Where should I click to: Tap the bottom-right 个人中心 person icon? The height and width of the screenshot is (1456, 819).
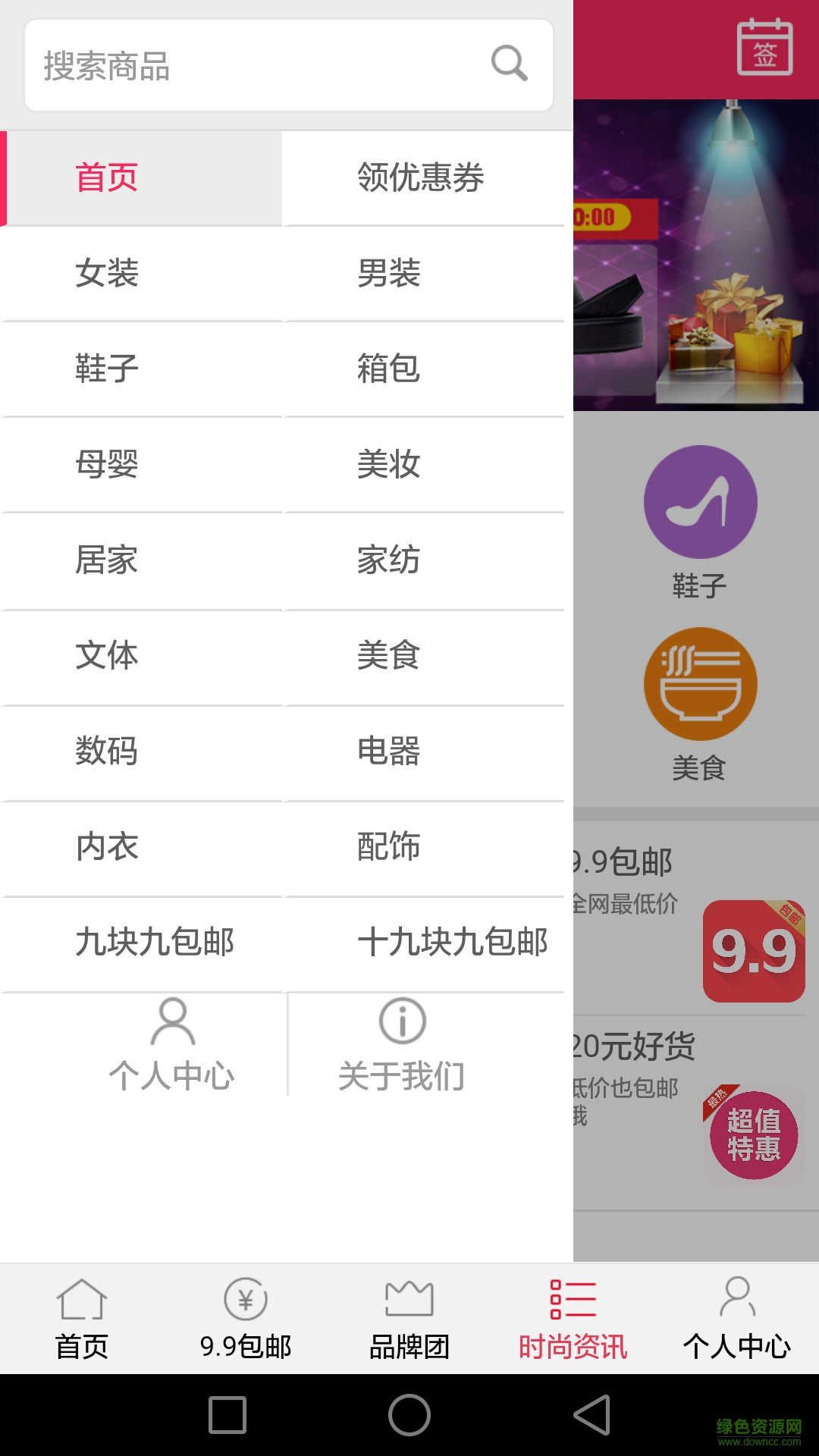coord(736,1299)
